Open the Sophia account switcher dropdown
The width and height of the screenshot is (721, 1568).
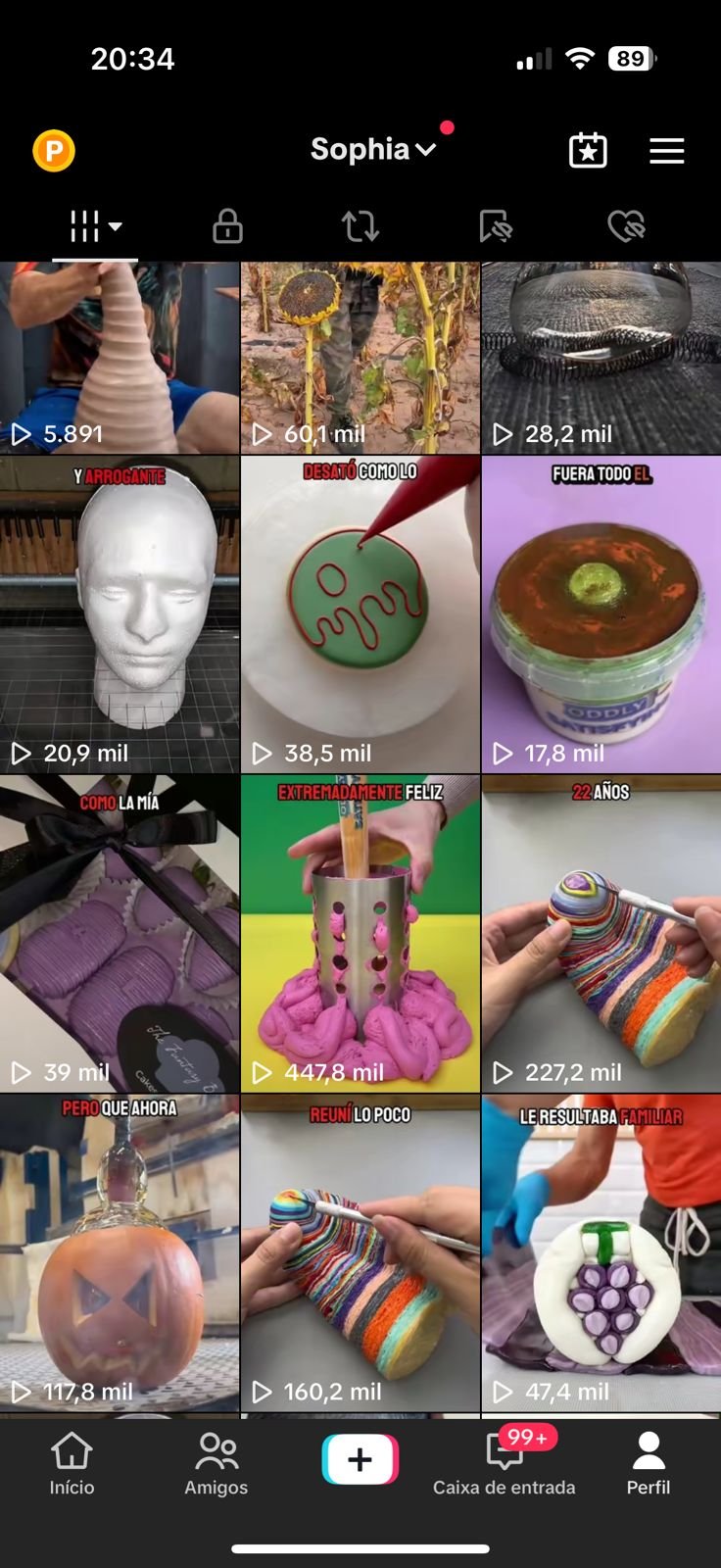(372, 149)
